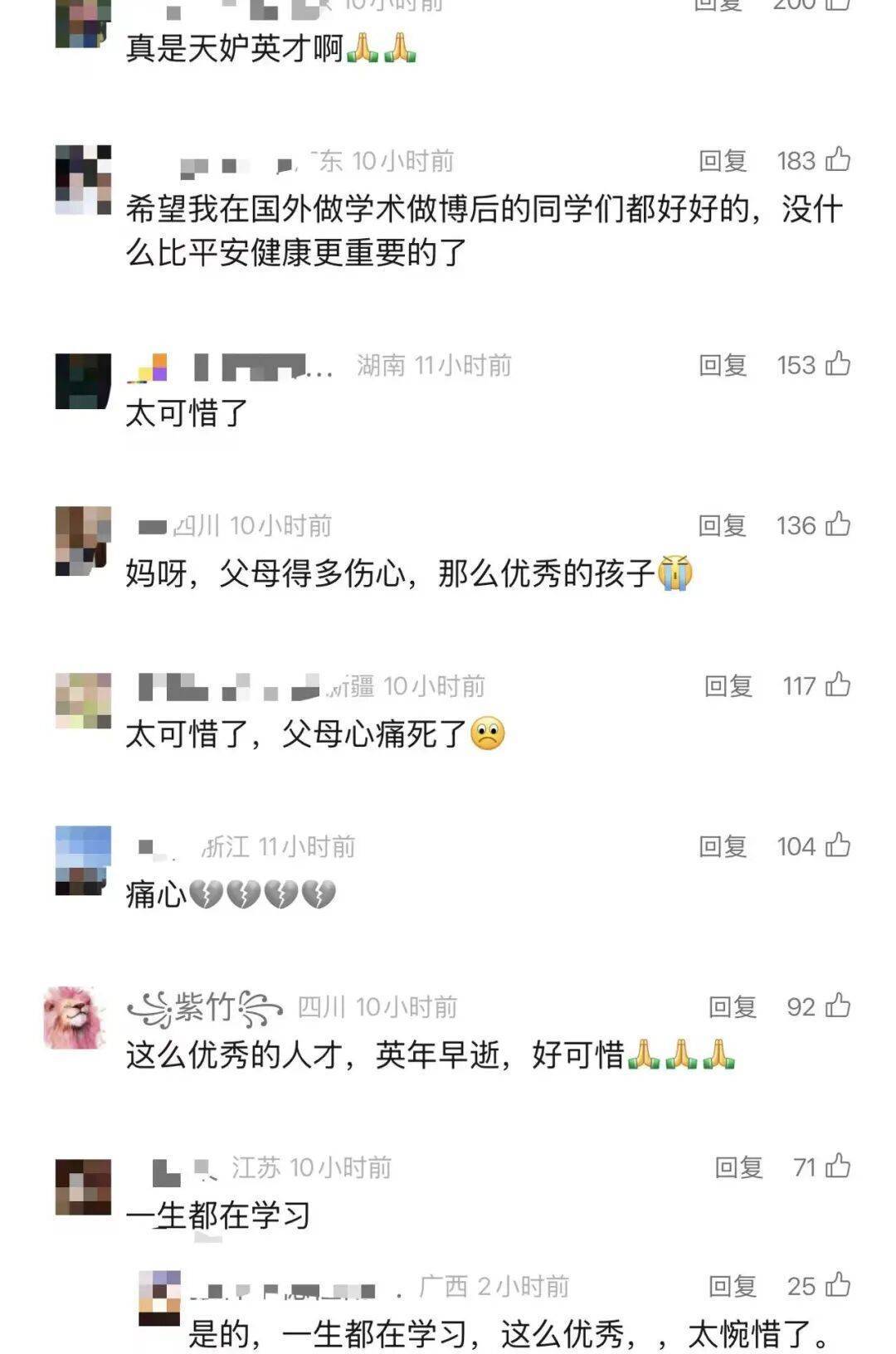Viewport: 896px width, 1354px height.
Task: Reply to '太可惜了，父母心痛死了' comment
Action: [728, 686]
